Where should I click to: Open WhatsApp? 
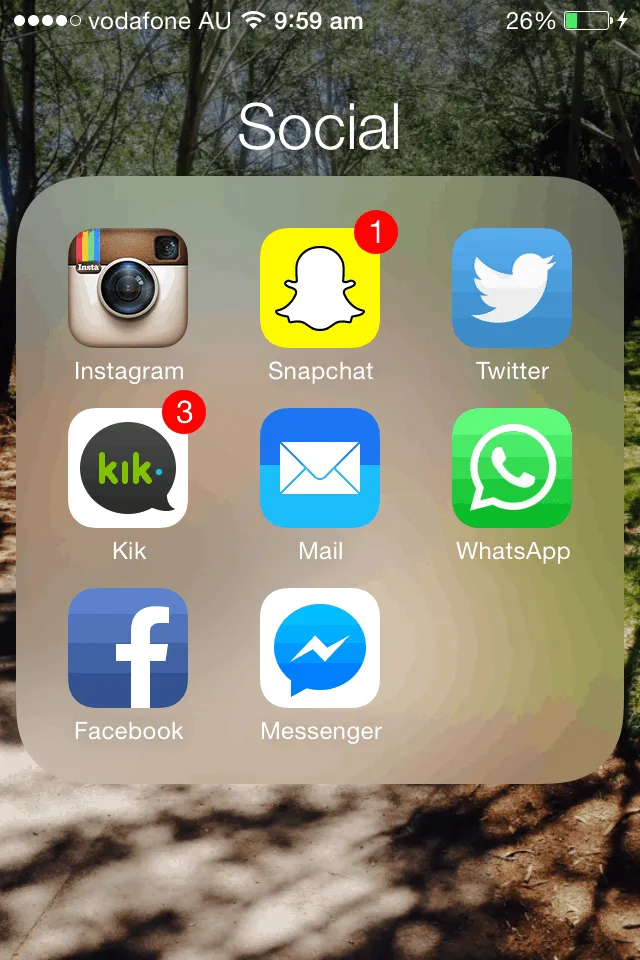512,468
